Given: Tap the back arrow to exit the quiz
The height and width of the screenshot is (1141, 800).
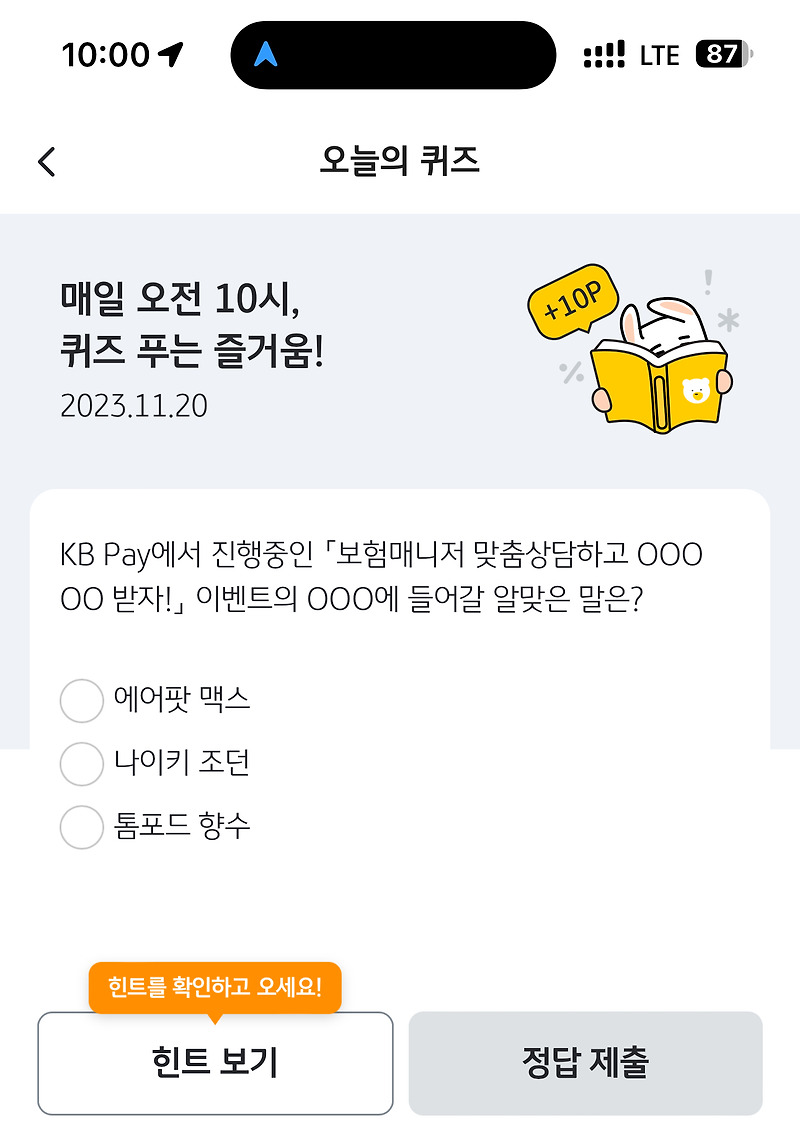Looking at the screenshot, I should coord(45,161).
